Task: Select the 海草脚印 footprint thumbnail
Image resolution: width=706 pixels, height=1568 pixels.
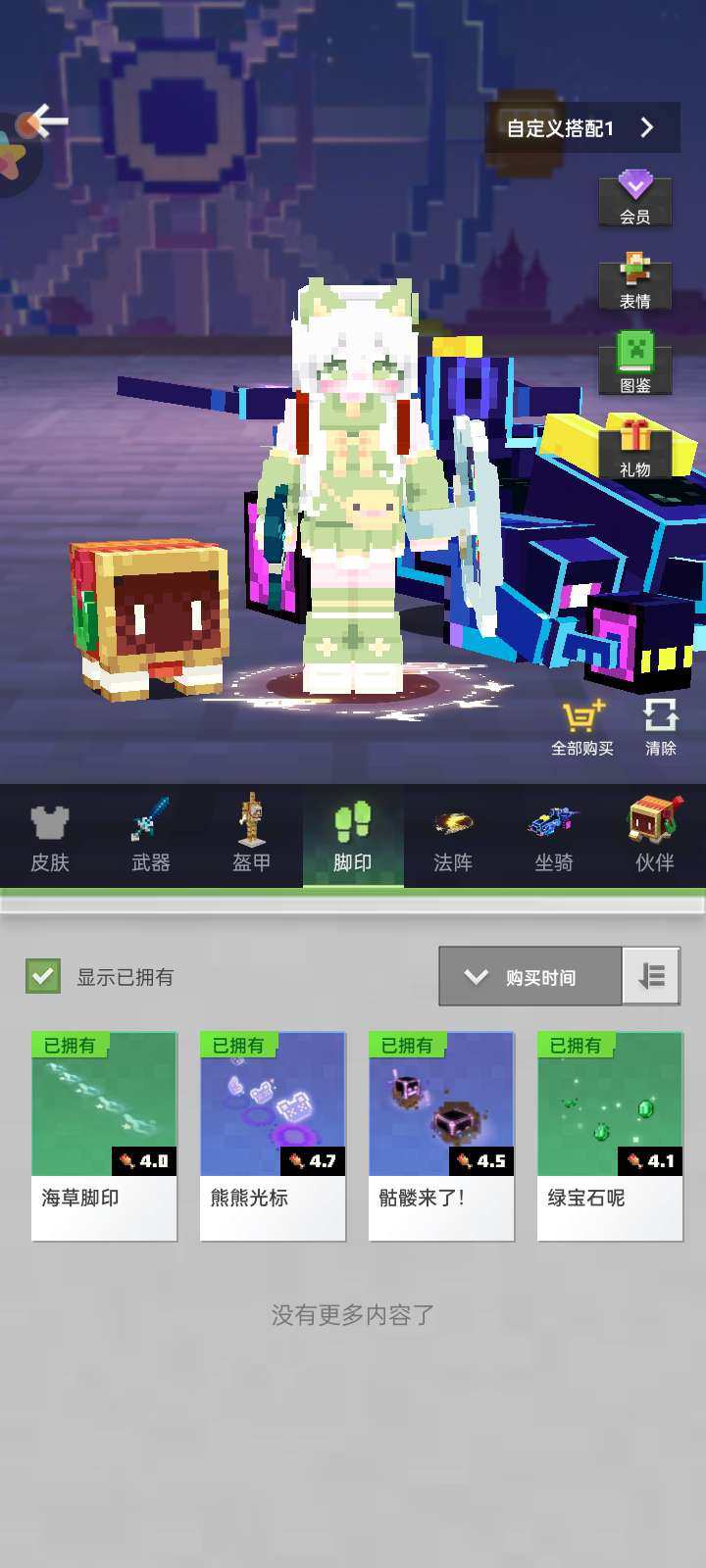Action: [104, 1107]
